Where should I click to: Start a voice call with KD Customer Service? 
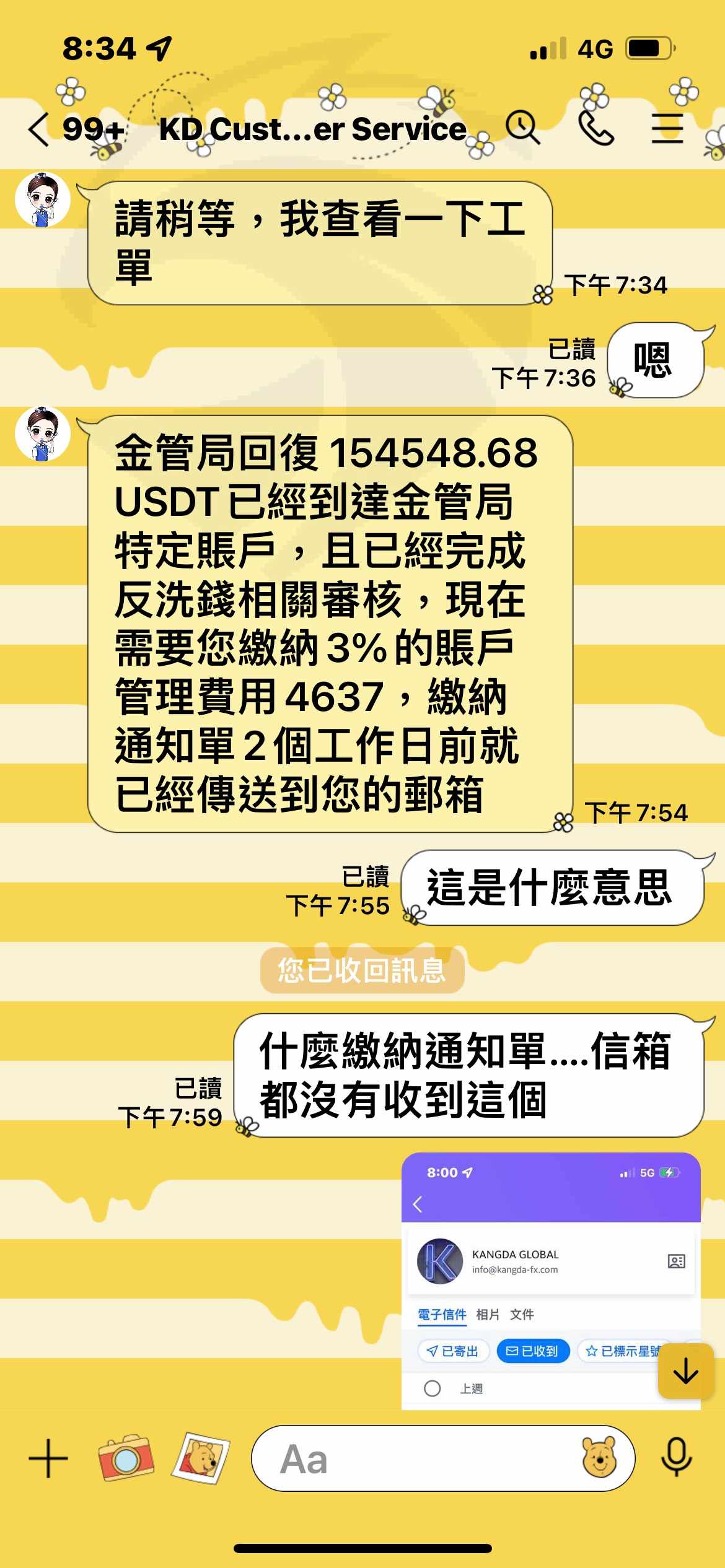[x=595, y=128]
